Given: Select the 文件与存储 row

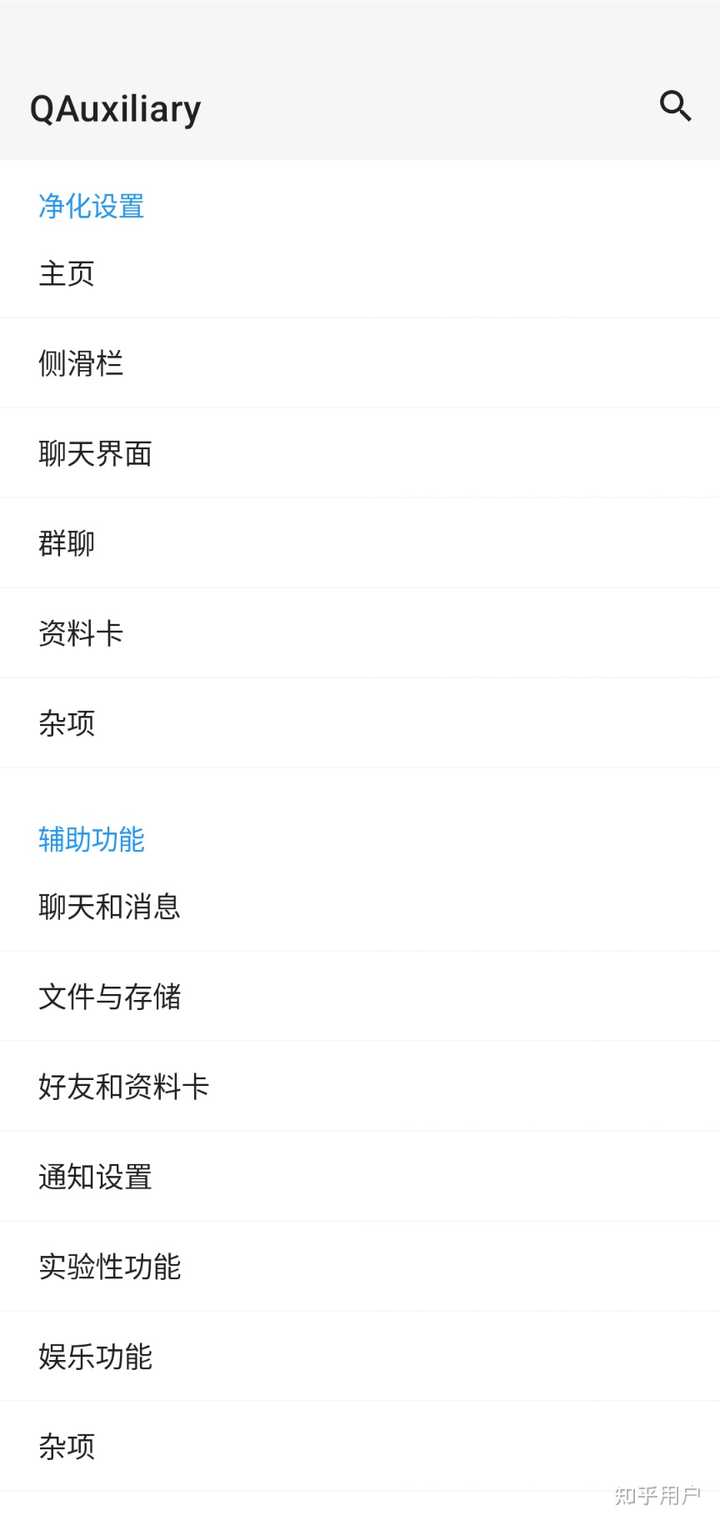Looking at the screenshot, I should coord(109,997).
